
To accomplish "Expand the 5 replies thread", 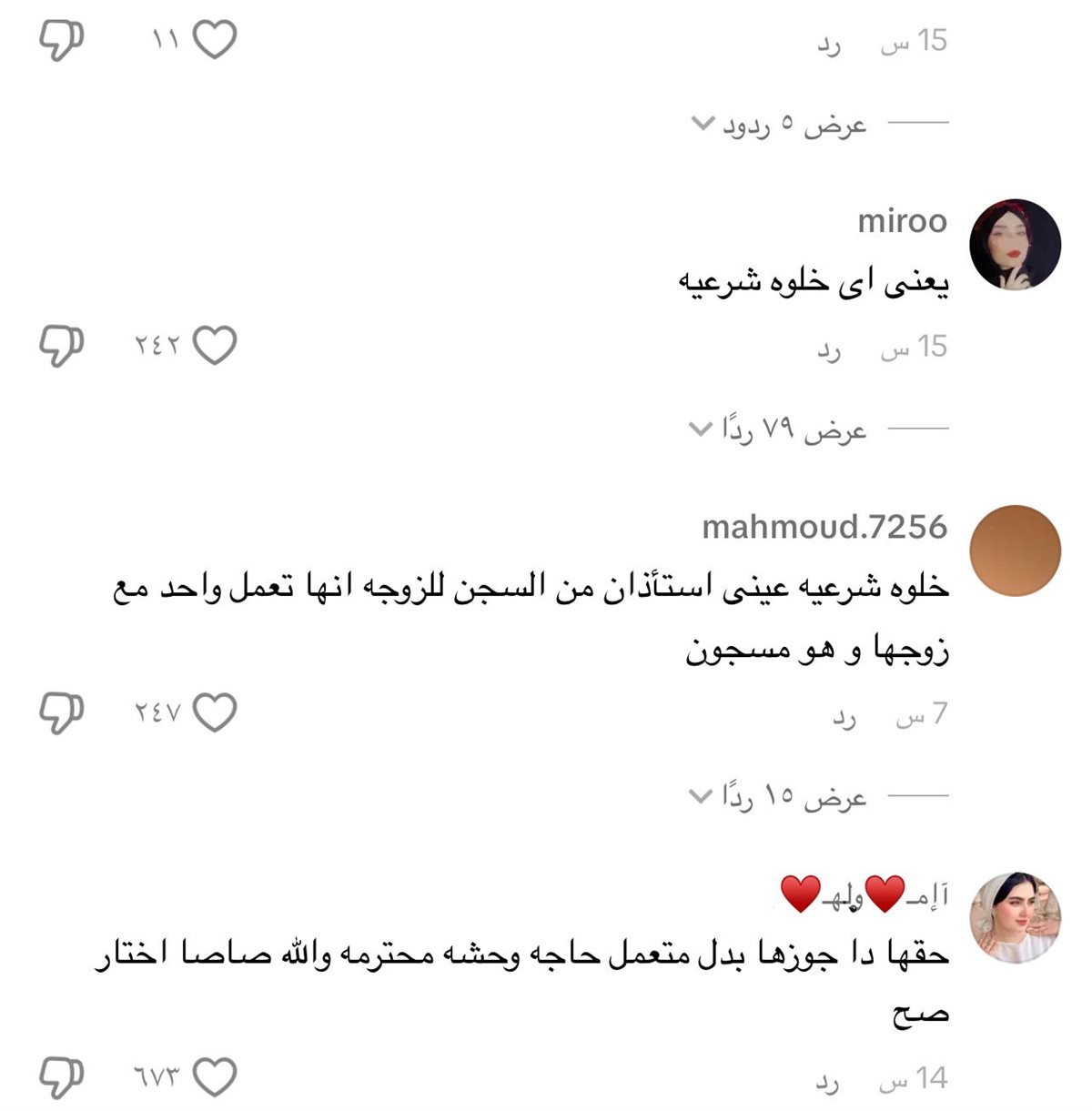I will pyautogui.click(x=781, y=123).
